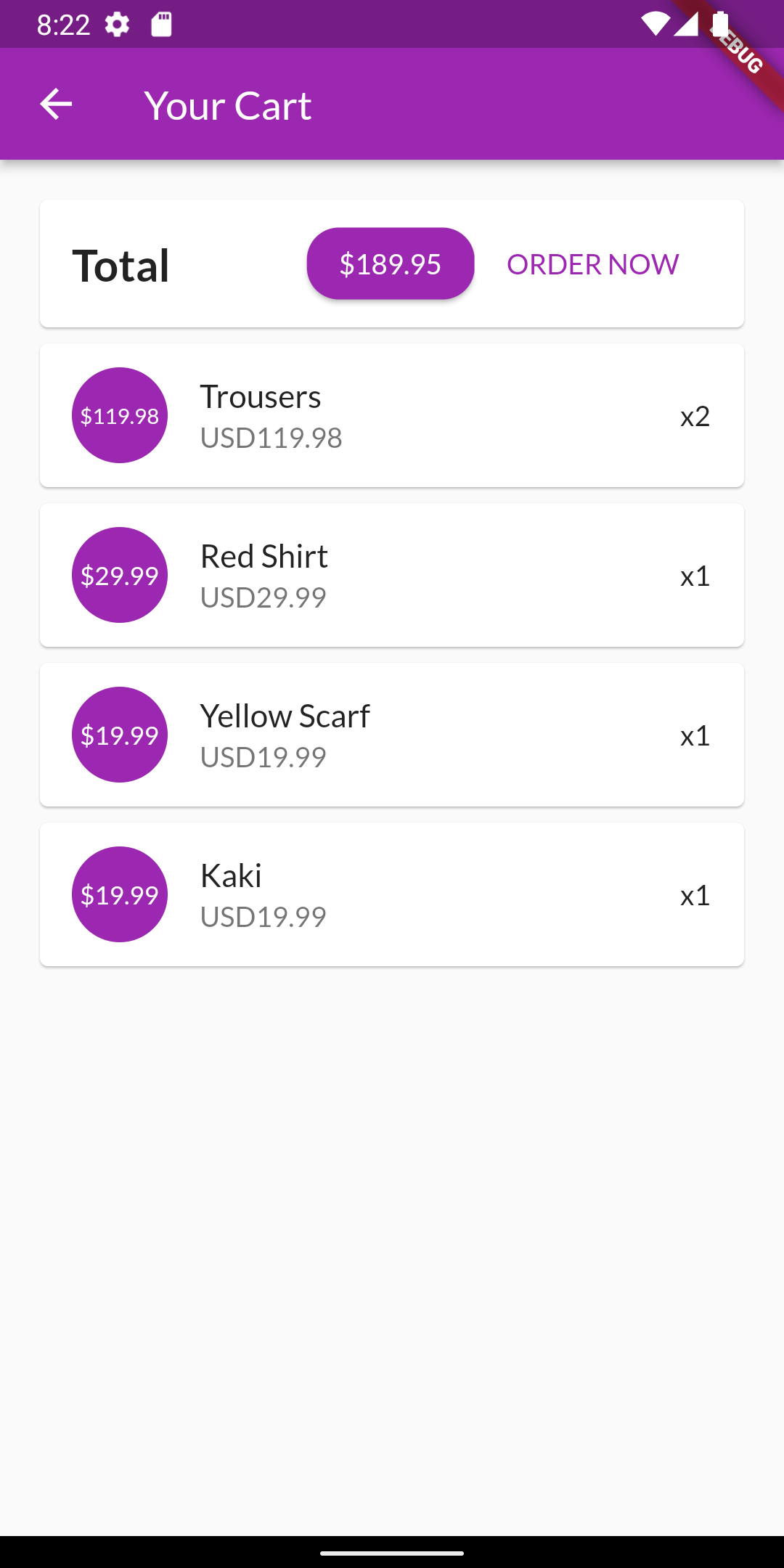The width and height of the screenshot is (784, 1568).
Task: Click the battery icon in the status bar
Action: click(x=721, y=25)
